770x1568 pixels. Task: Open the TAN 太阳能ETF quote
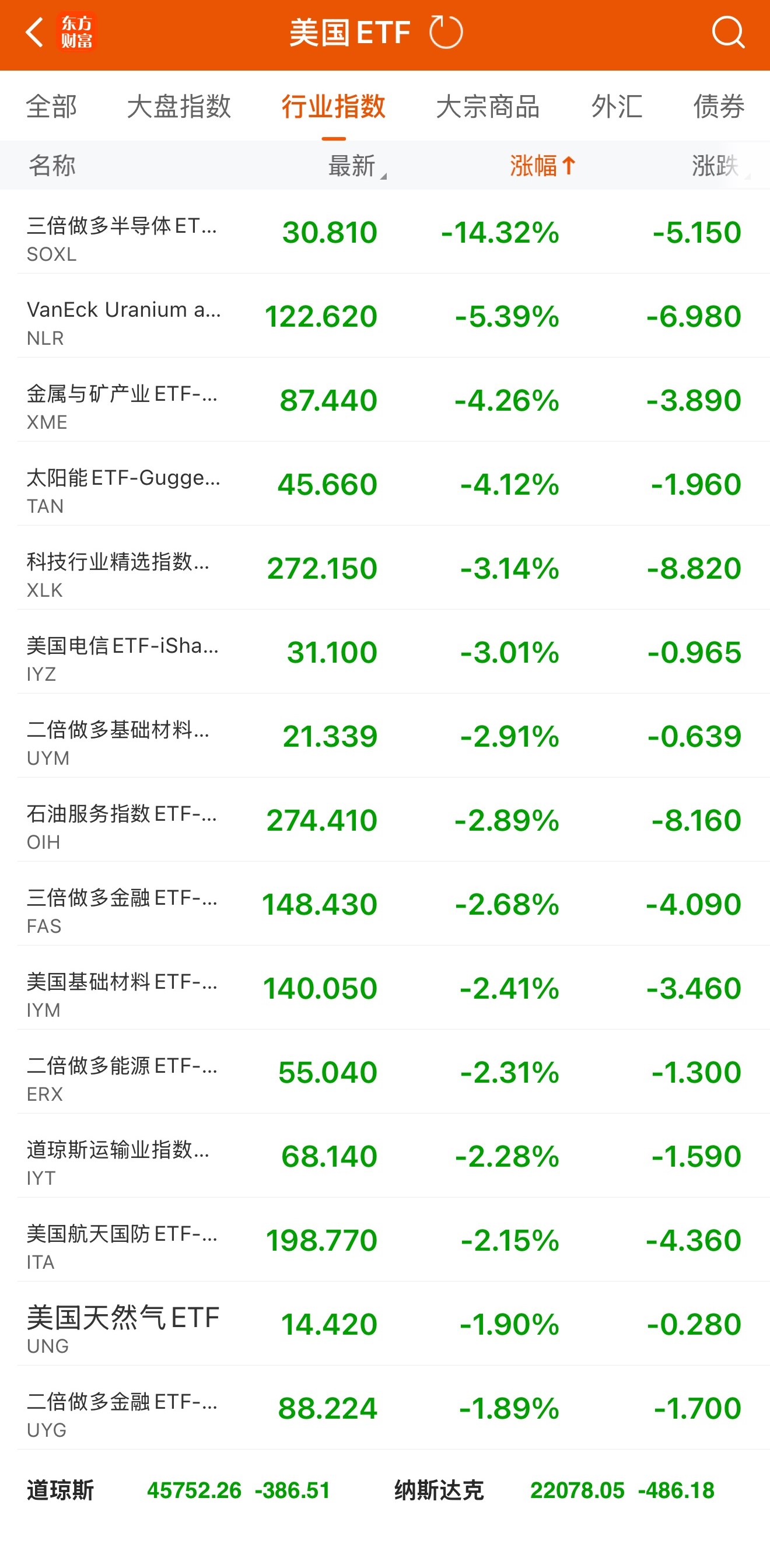tap(384, 485)
